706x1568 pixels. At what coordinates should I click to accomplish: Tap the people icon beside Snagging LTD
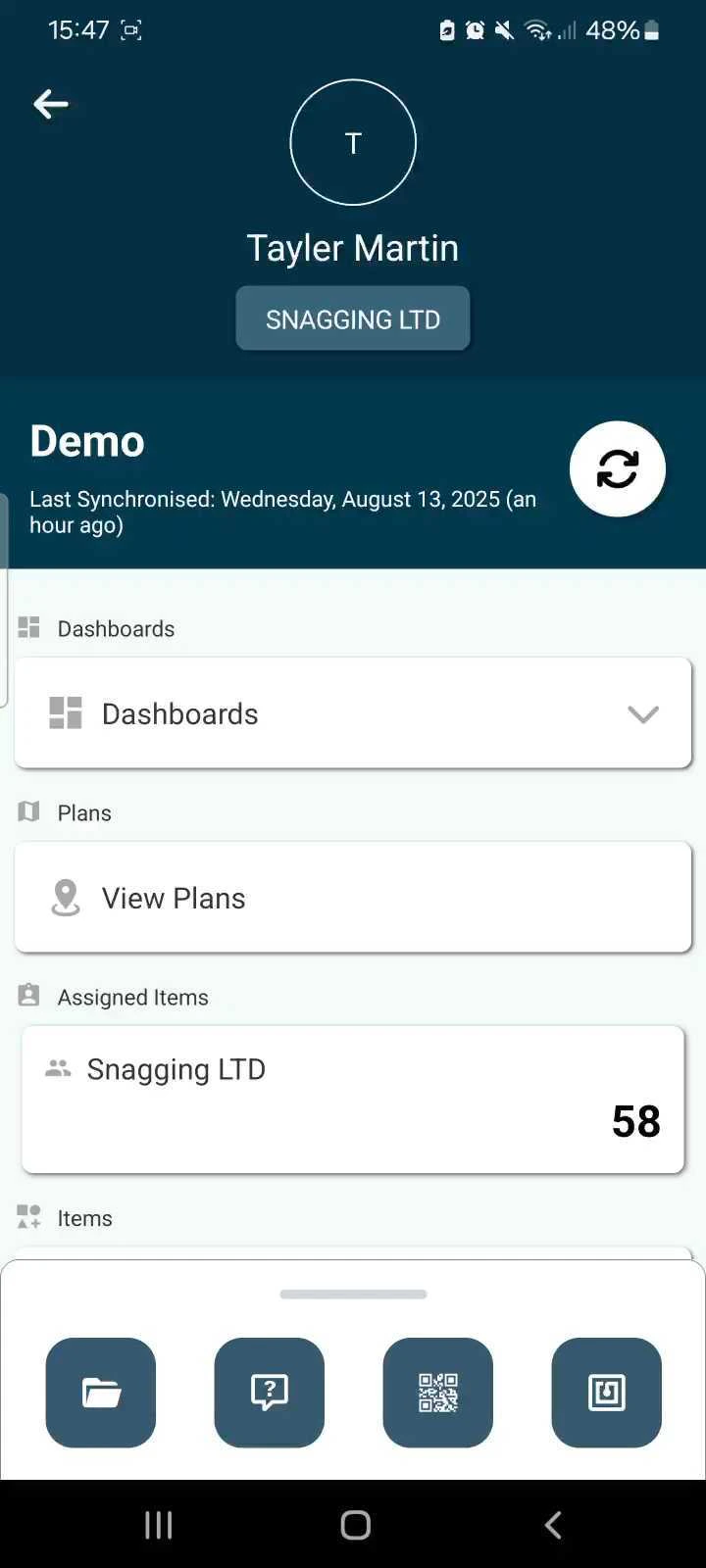(58, 1068)
